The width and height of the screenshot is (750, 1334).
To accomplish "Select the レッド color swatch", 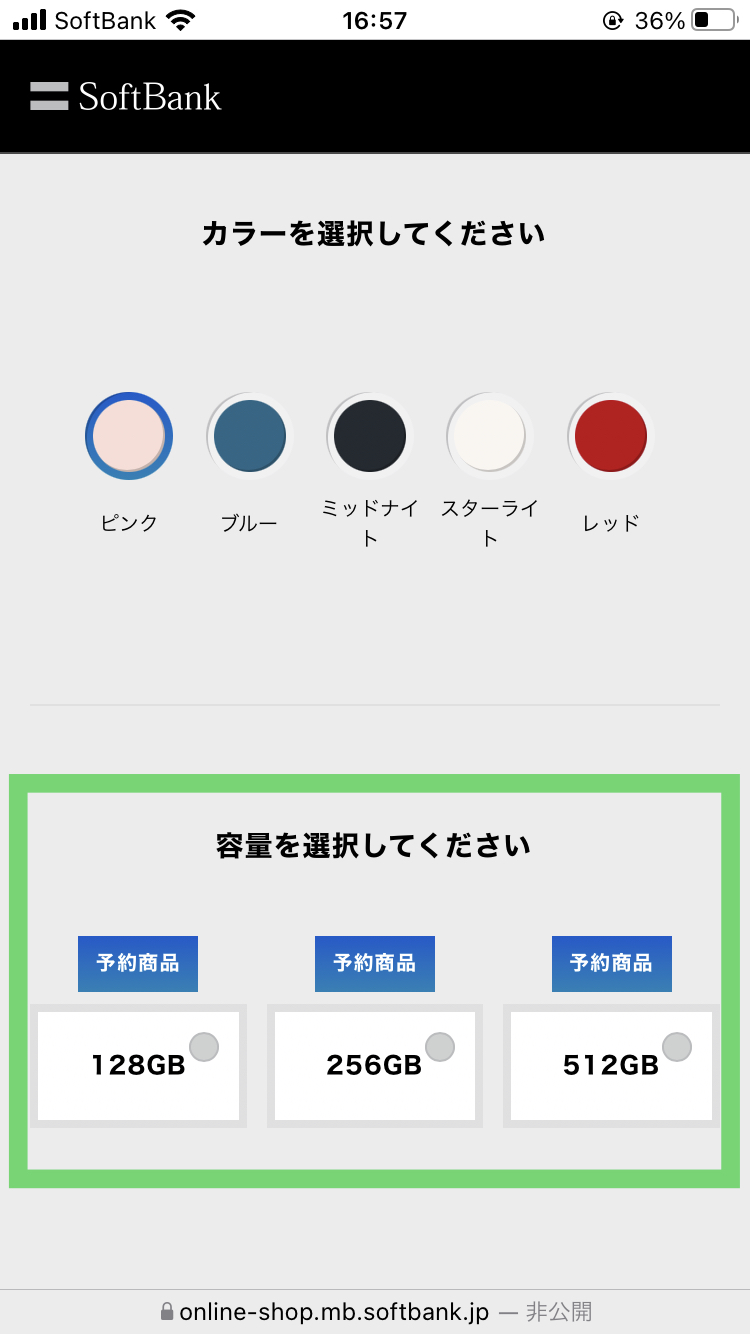I will click(x=608, y=436).
